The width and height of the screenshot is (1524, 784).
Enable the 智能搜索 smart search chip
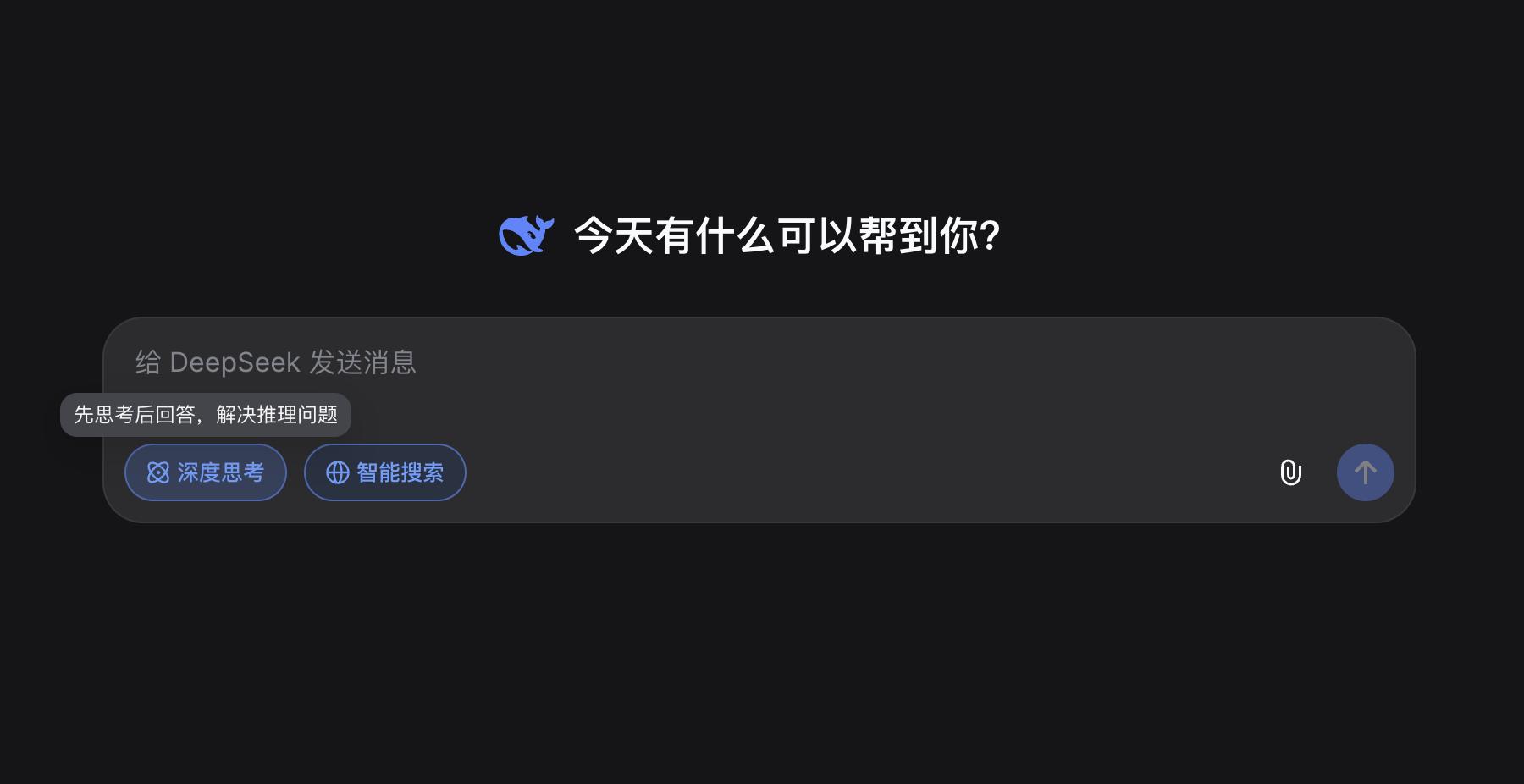click(385, 472)
